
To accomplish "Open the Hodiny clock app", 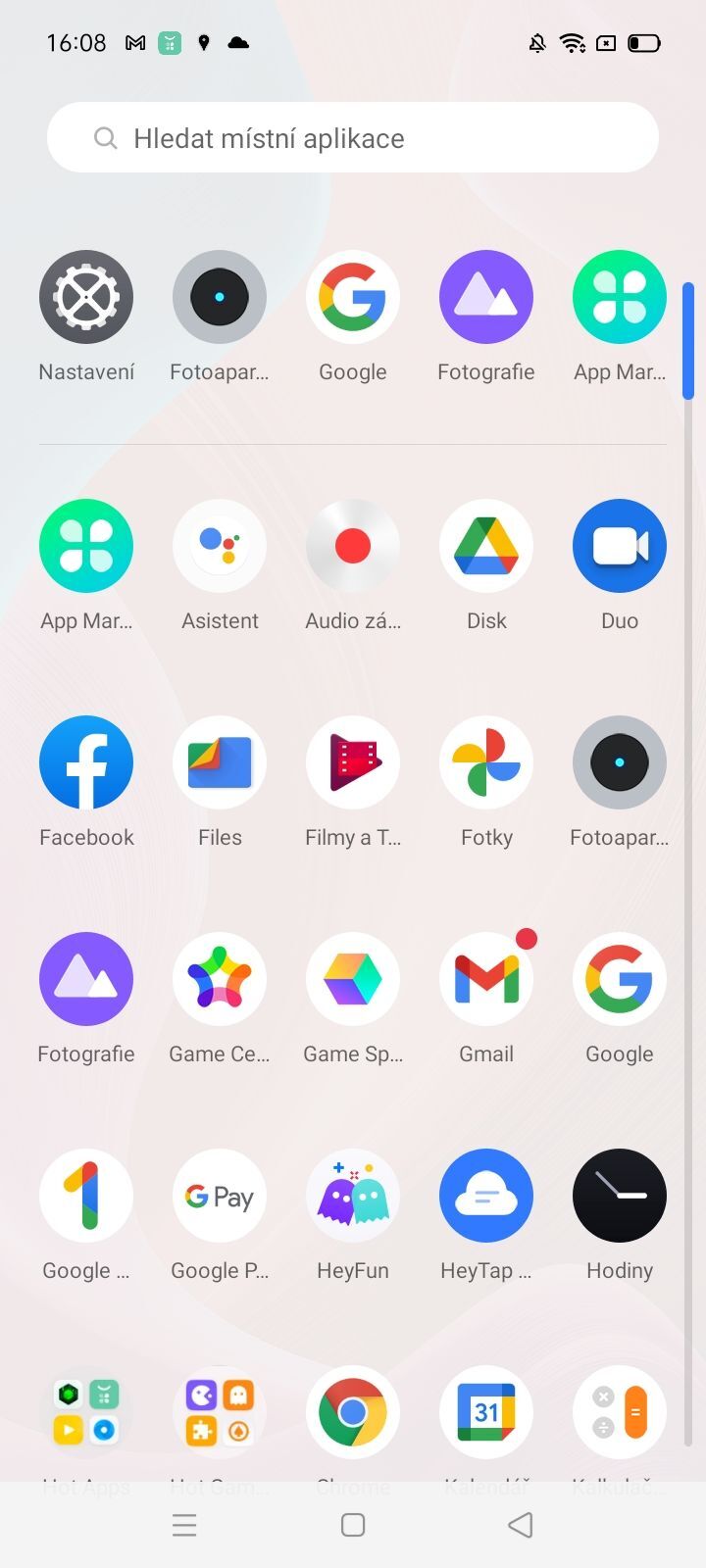I will tap(620, 1195).
